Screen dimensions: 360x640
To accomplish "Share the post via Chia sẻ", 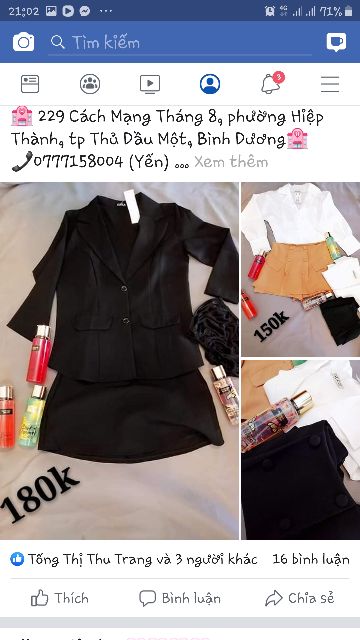I will [x=300, y=598].
